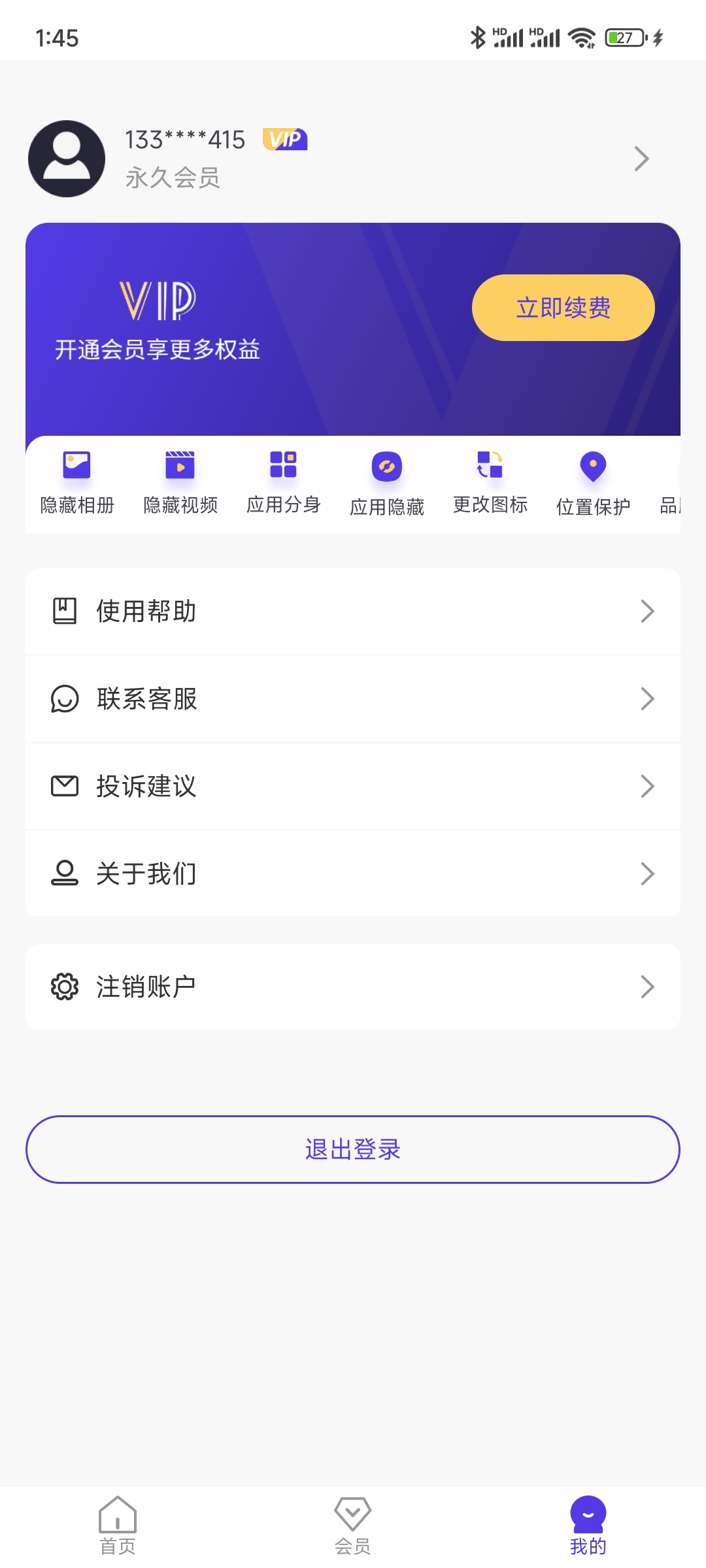The image size is (706, 1568).
Task: Log out with 退出登录 button
Action: click(x=353, y=1149)
